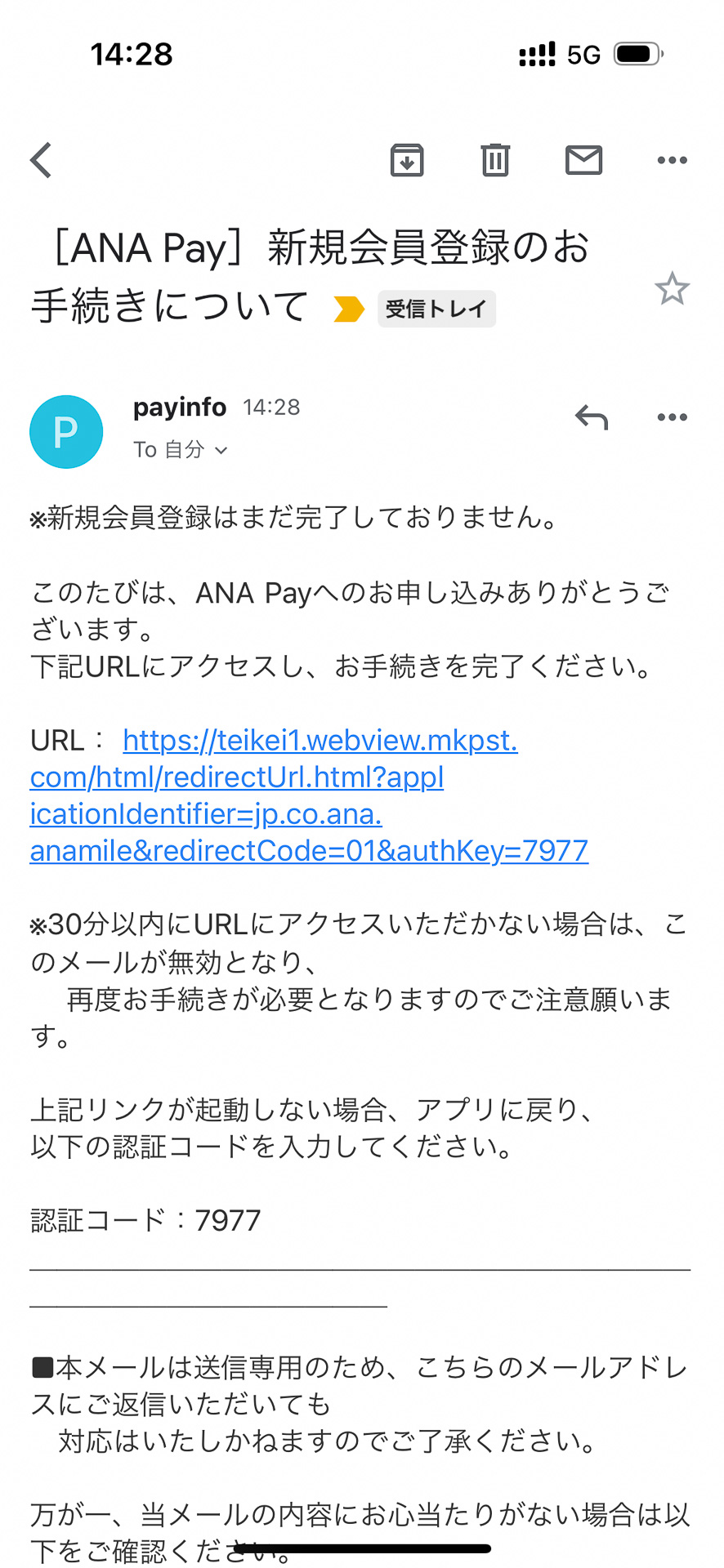
Task: Expand recipient details via To 自分 chevron
Action: (222, 450)
